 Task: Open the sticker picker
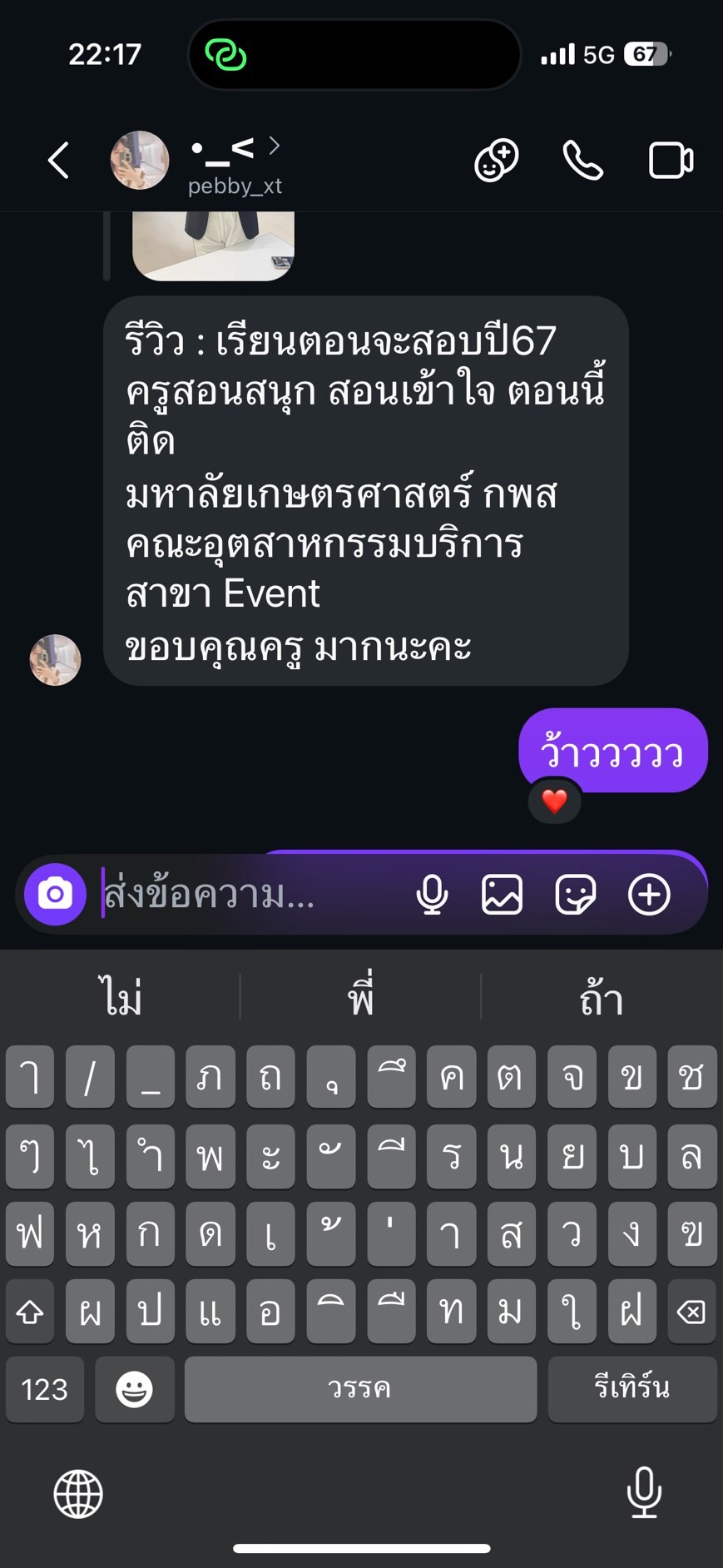click(576, 896)
